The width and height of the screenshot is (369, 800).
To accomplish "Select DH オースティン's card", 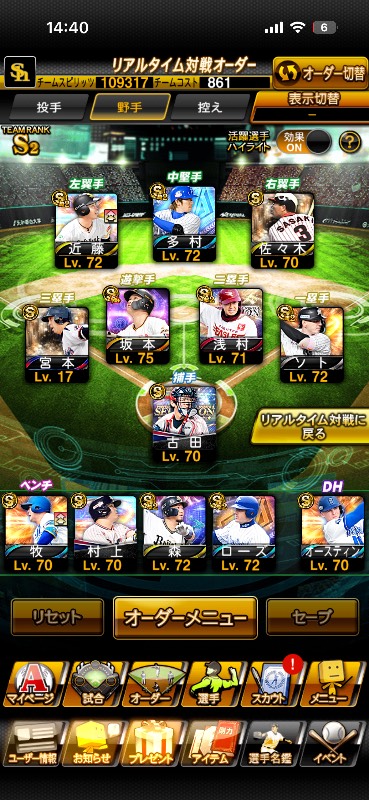I will pyautogui.click(x=332, y=534).
